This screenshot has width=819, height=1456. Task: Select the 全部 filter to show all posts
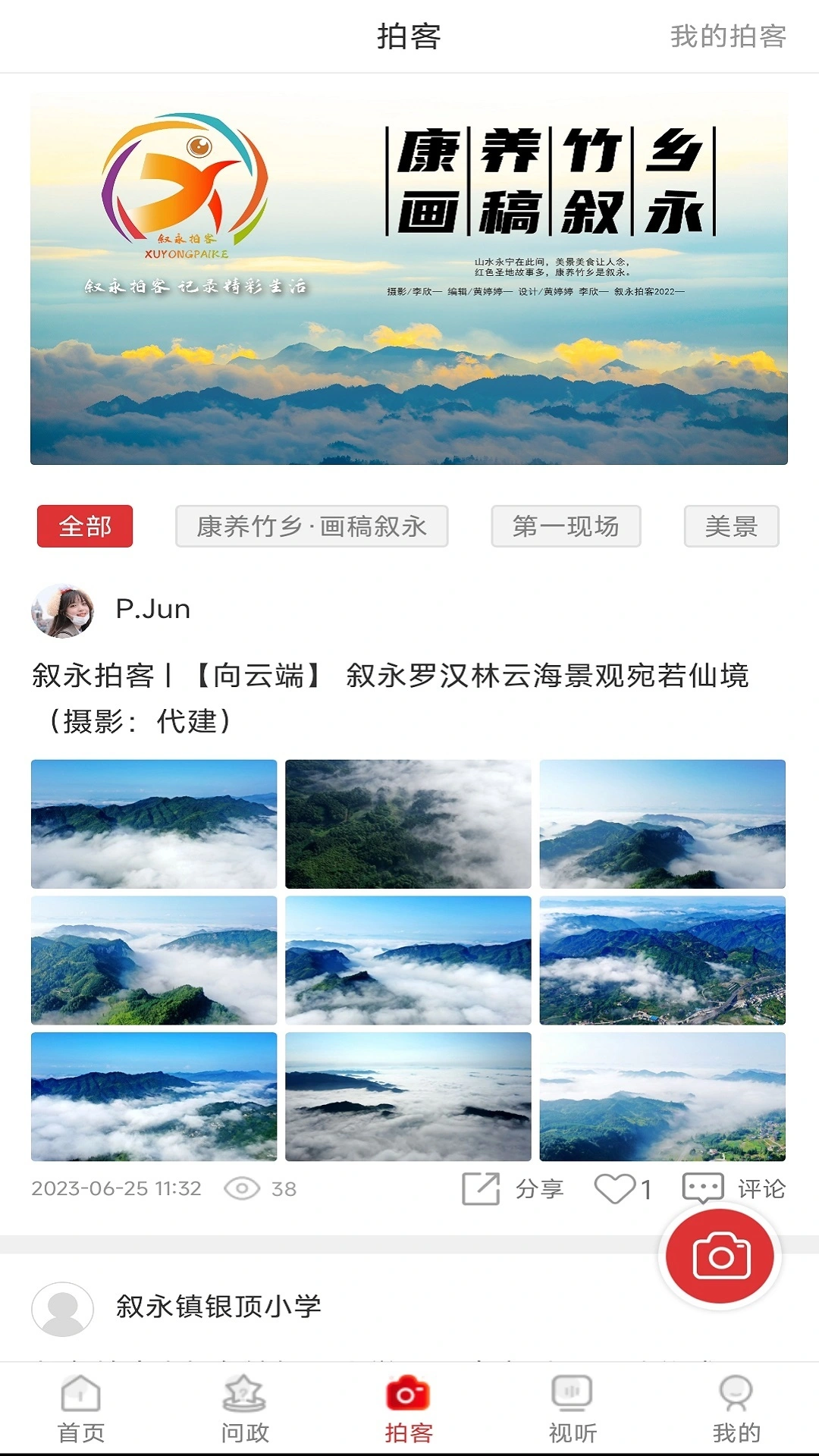point(84,526)
